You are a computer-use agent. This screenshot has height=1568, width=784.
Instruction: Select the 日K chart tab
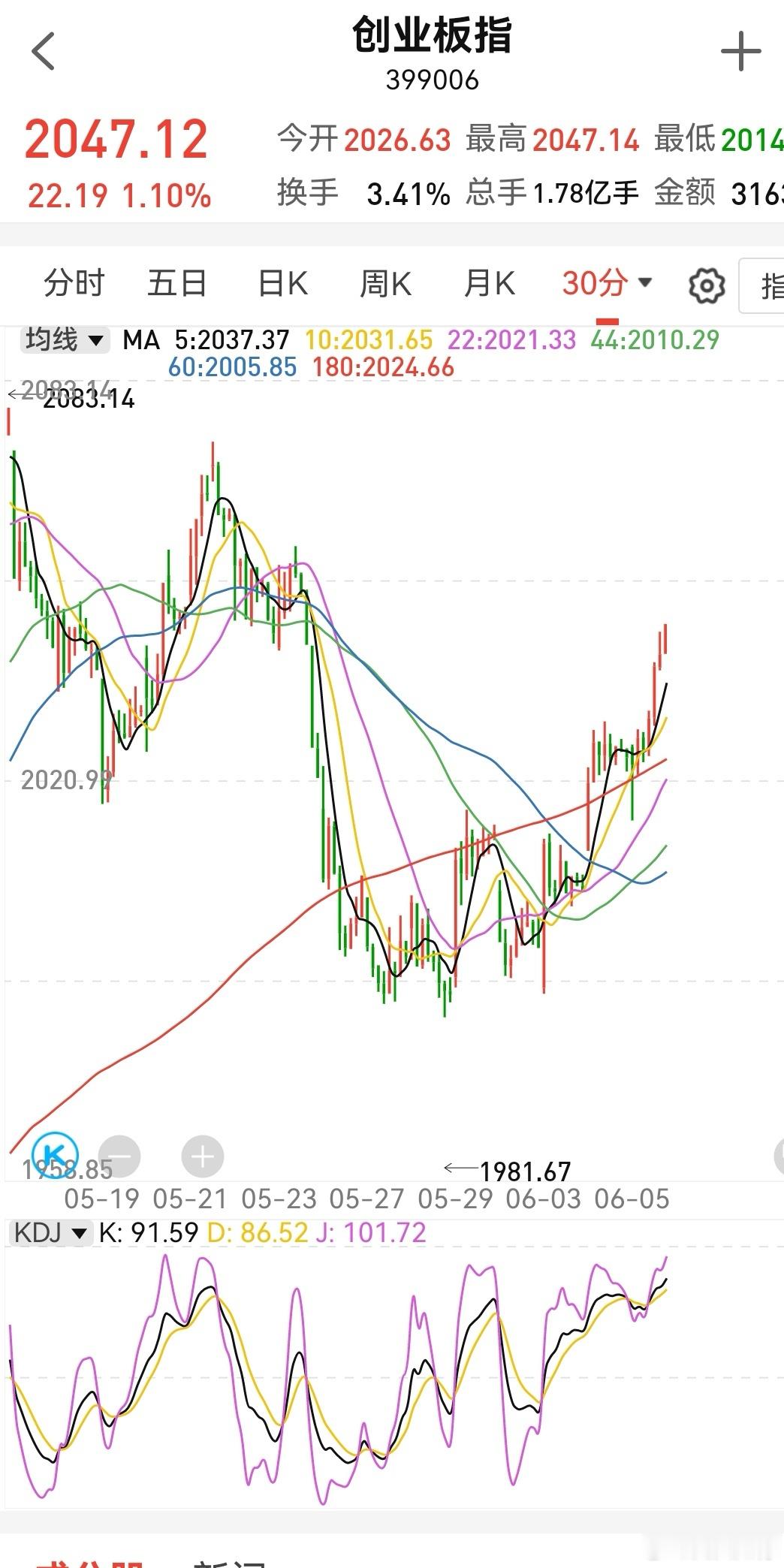tap(282, 284)
